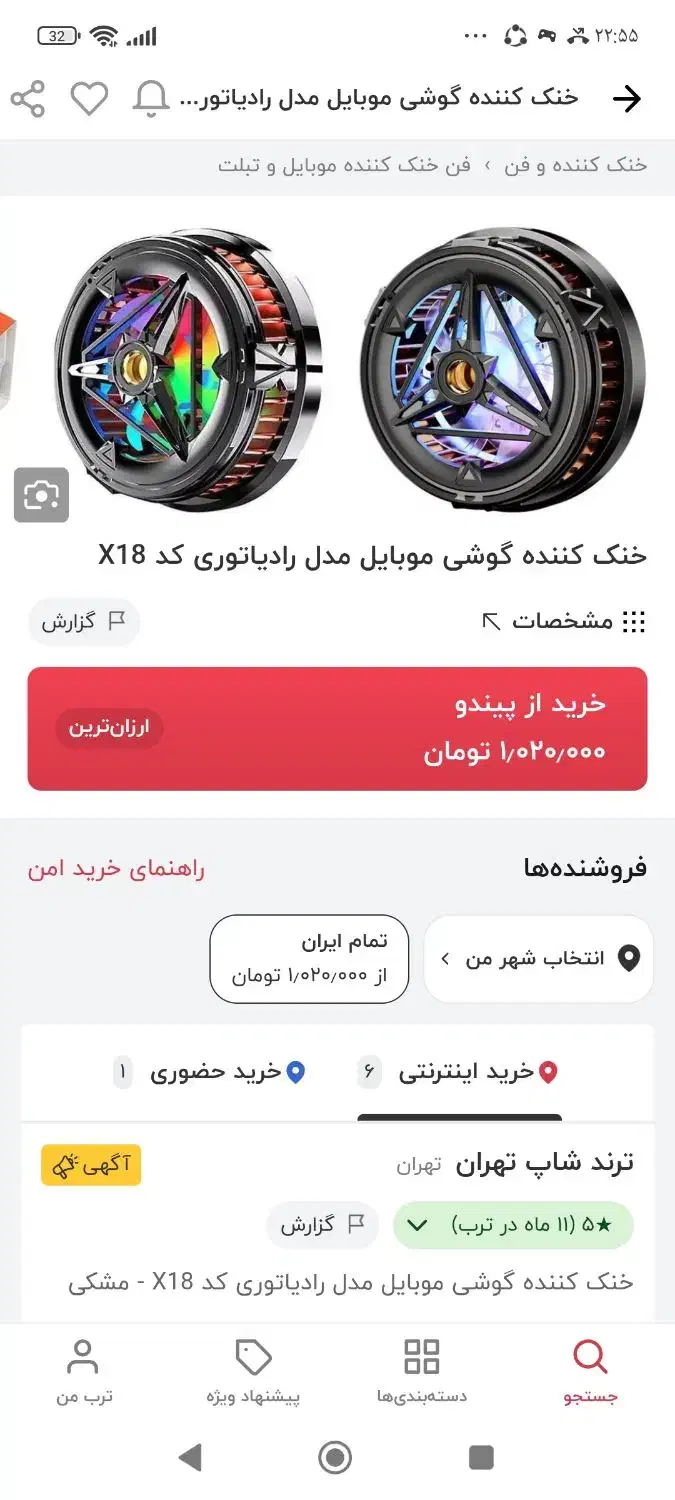Search by image with camera icon

[x=41, y=495]
